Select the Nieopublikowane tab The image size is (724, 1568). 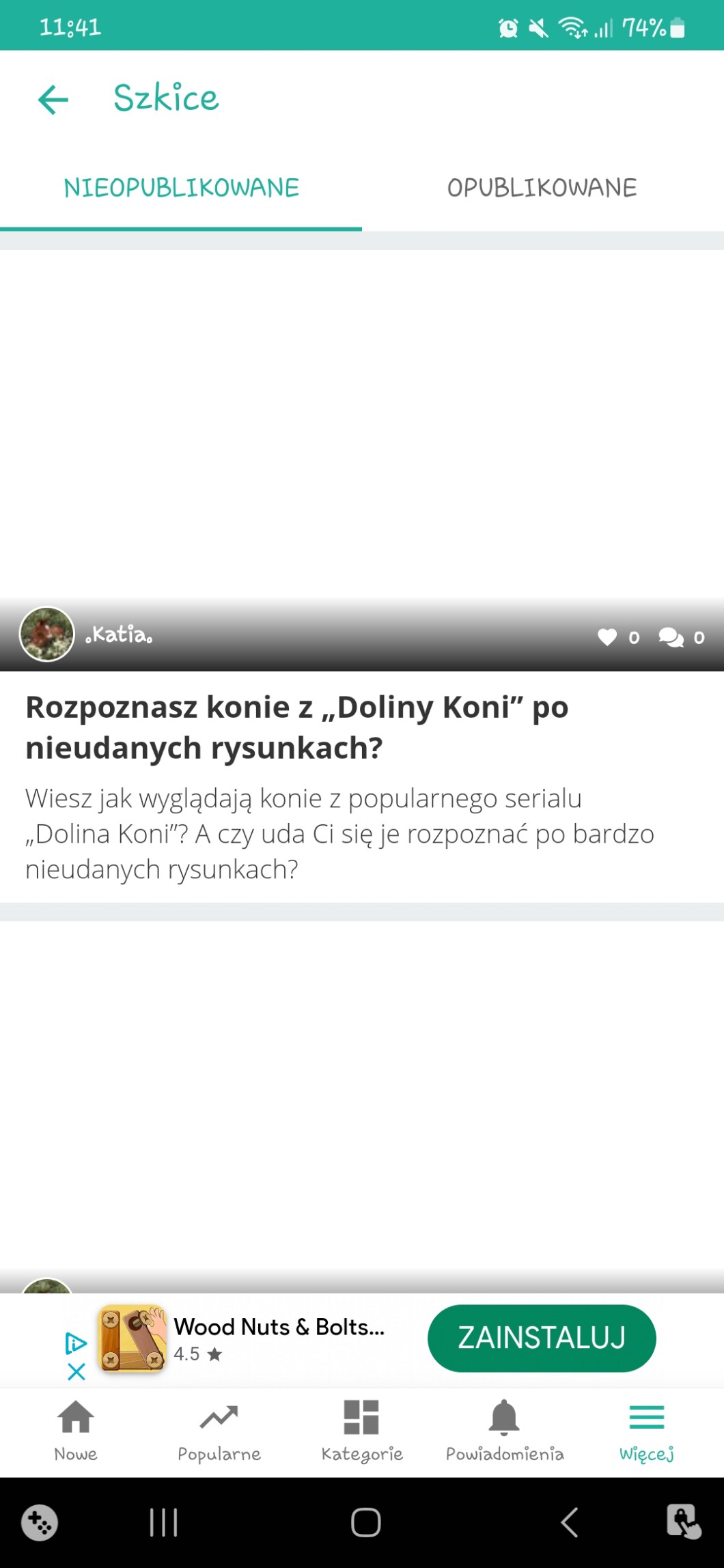click(181, 188)
